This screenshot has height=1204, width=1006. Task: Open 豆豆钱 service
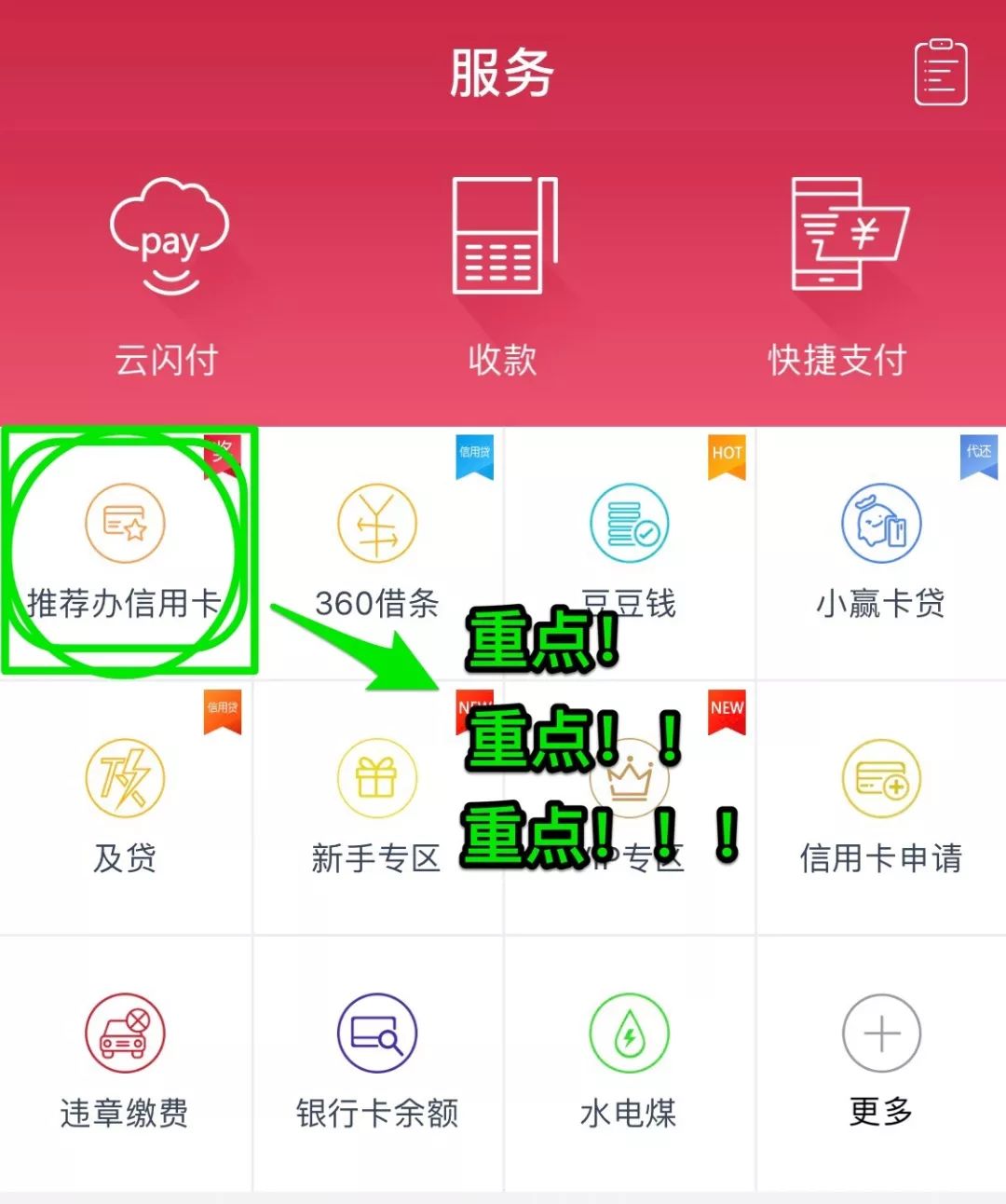point(629,531)
